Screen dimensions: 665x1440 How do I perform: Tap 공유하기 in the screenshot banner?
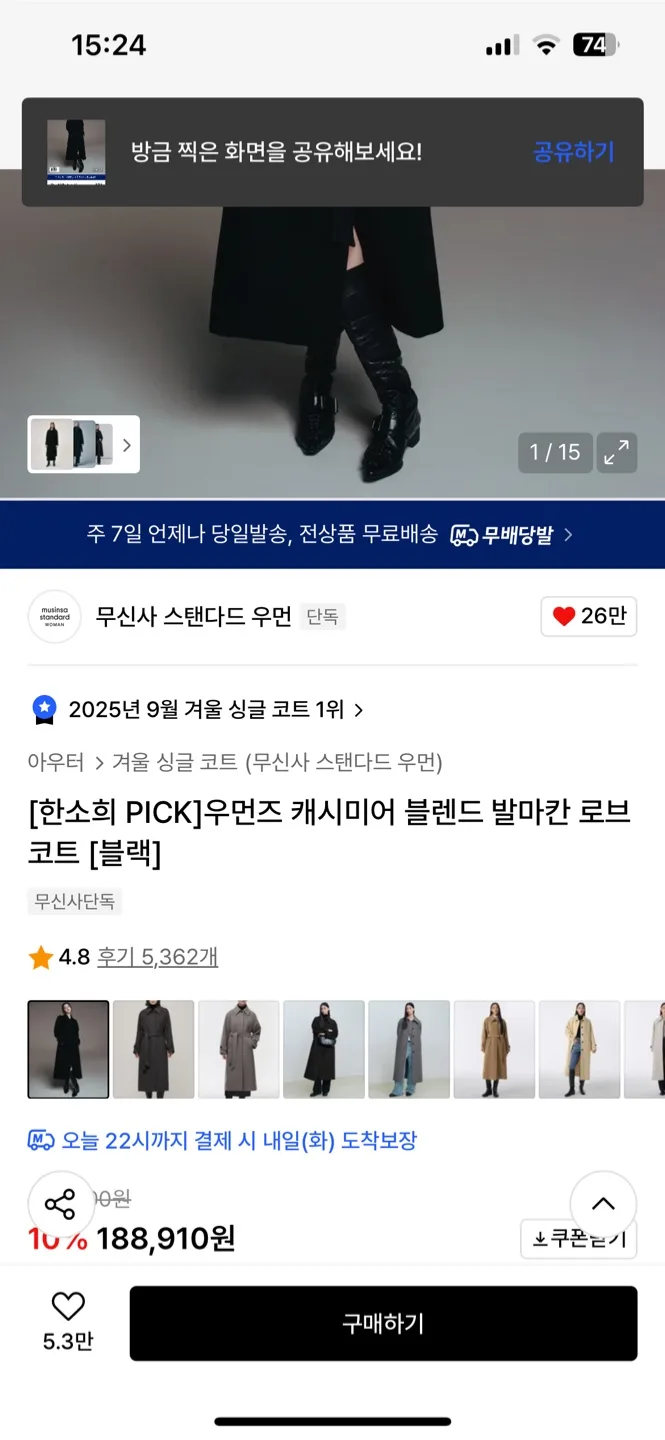click(573, 152)
